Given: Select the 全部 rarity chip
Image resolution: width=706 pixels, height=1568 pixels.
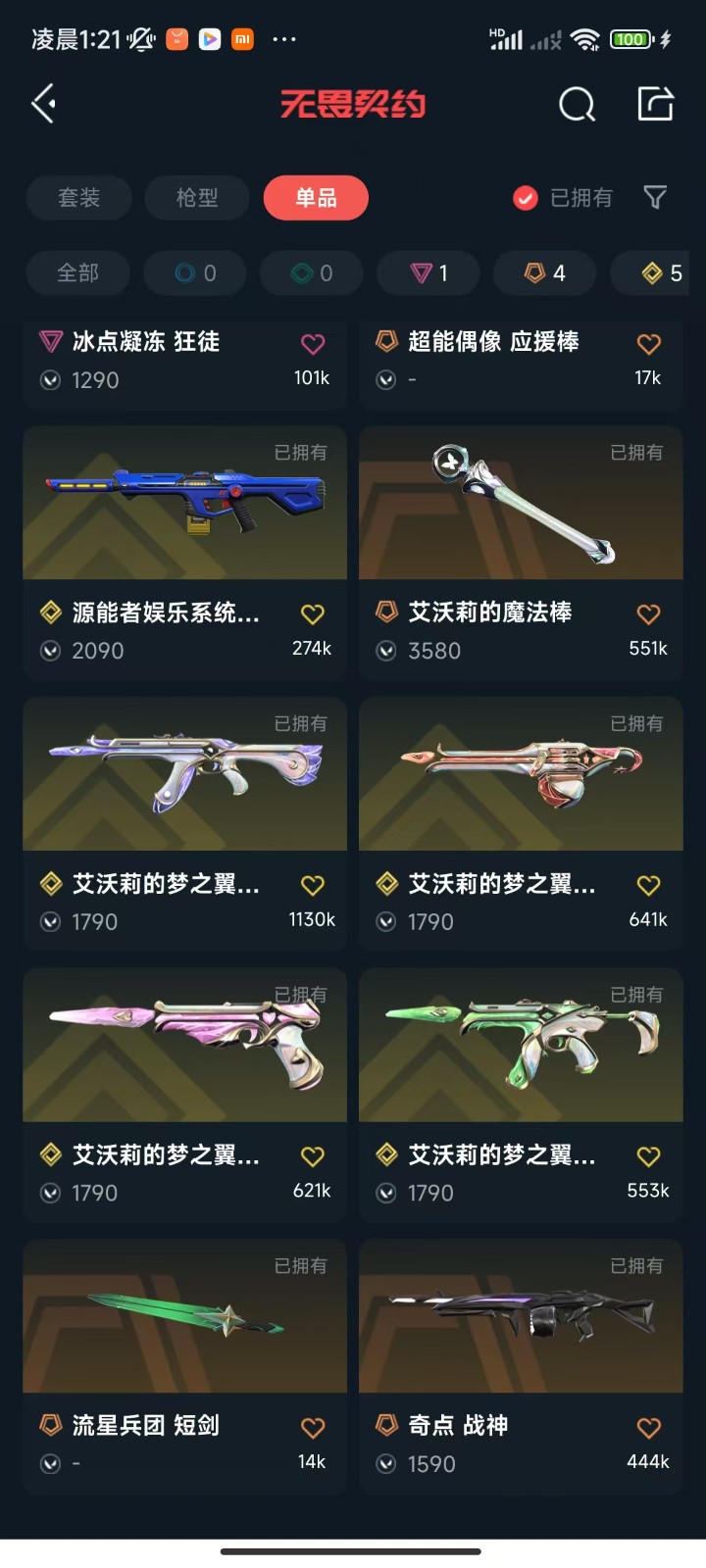Looking at the screenshot, I should [77, 273].
